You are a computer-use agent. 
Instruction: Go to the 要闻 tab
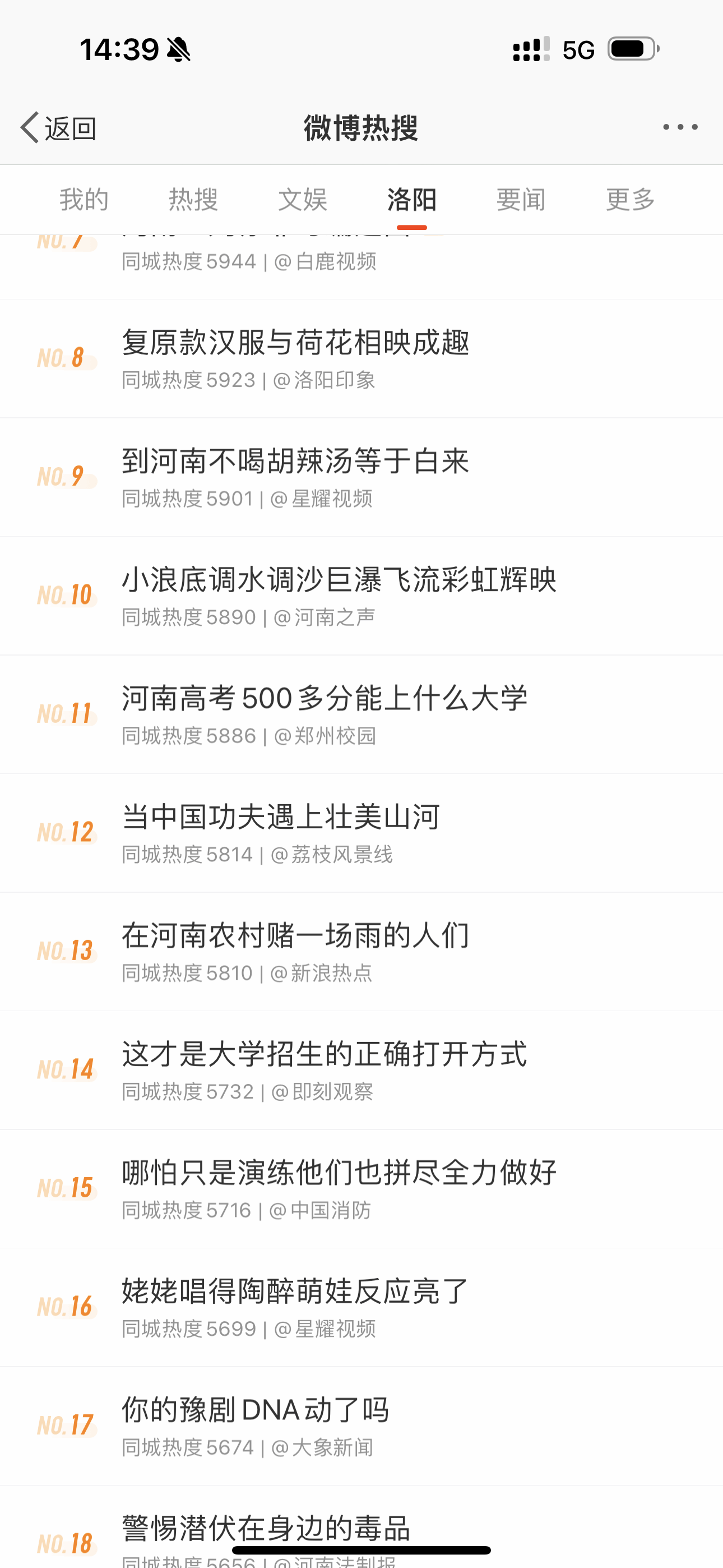[x=521, y=200]
